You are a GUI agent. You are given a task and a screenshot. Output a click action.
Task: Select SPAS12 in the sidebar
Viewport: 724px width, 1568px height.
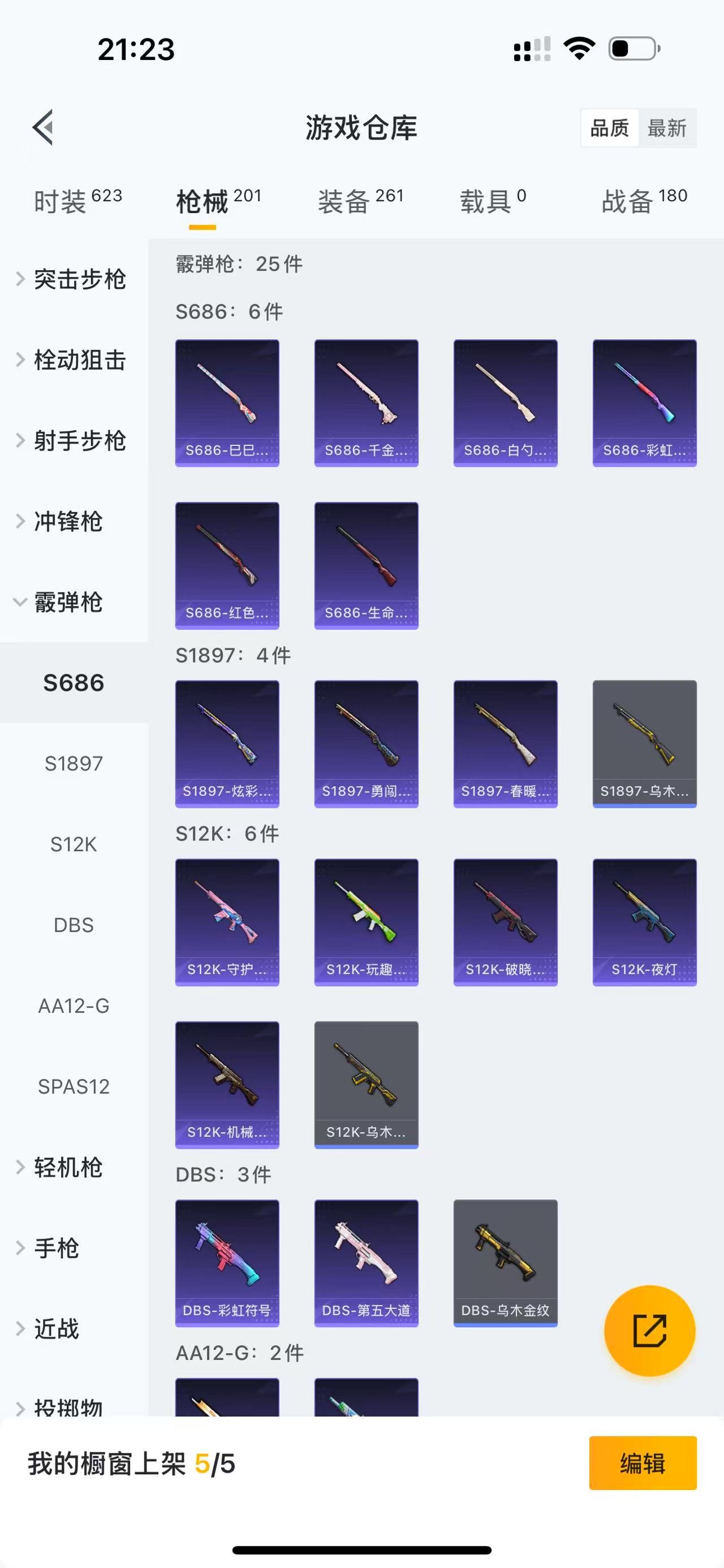coord(74,1086)
